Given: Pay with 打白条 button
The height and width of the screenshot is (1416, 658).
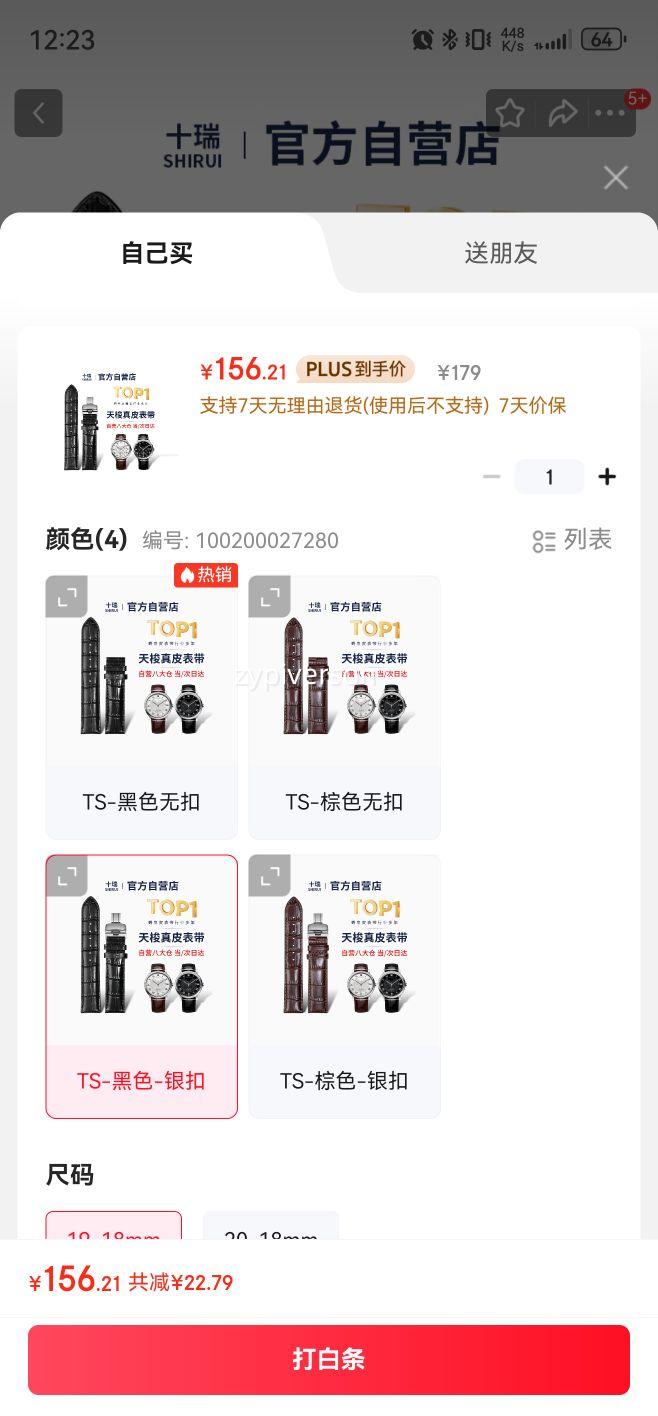Looking at the screenshot, I should (x=329, y=1359).
